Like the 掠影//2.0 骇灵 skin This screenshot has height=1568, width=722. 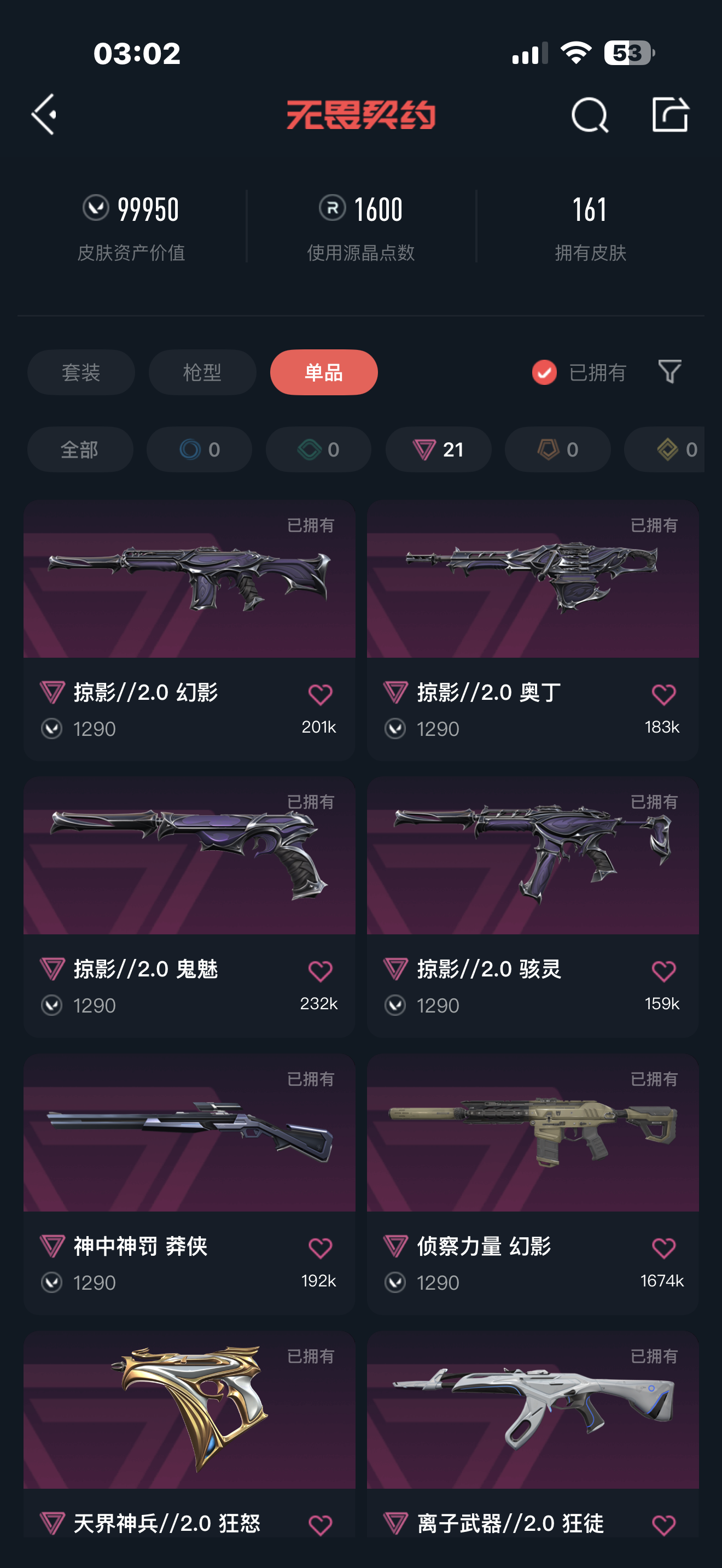(663, 971)
